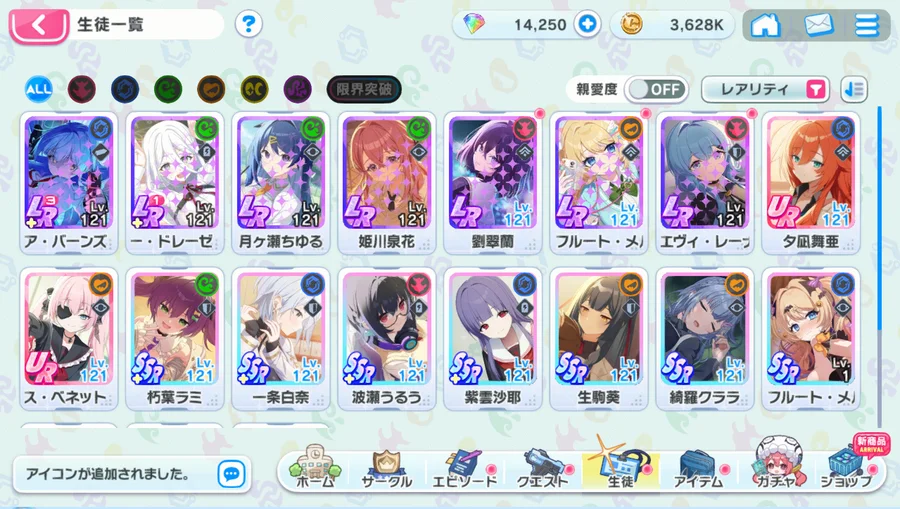View 夕凪舞亜 student details
The width and height of the screenshot is (900, 509).
pos(810,180)
